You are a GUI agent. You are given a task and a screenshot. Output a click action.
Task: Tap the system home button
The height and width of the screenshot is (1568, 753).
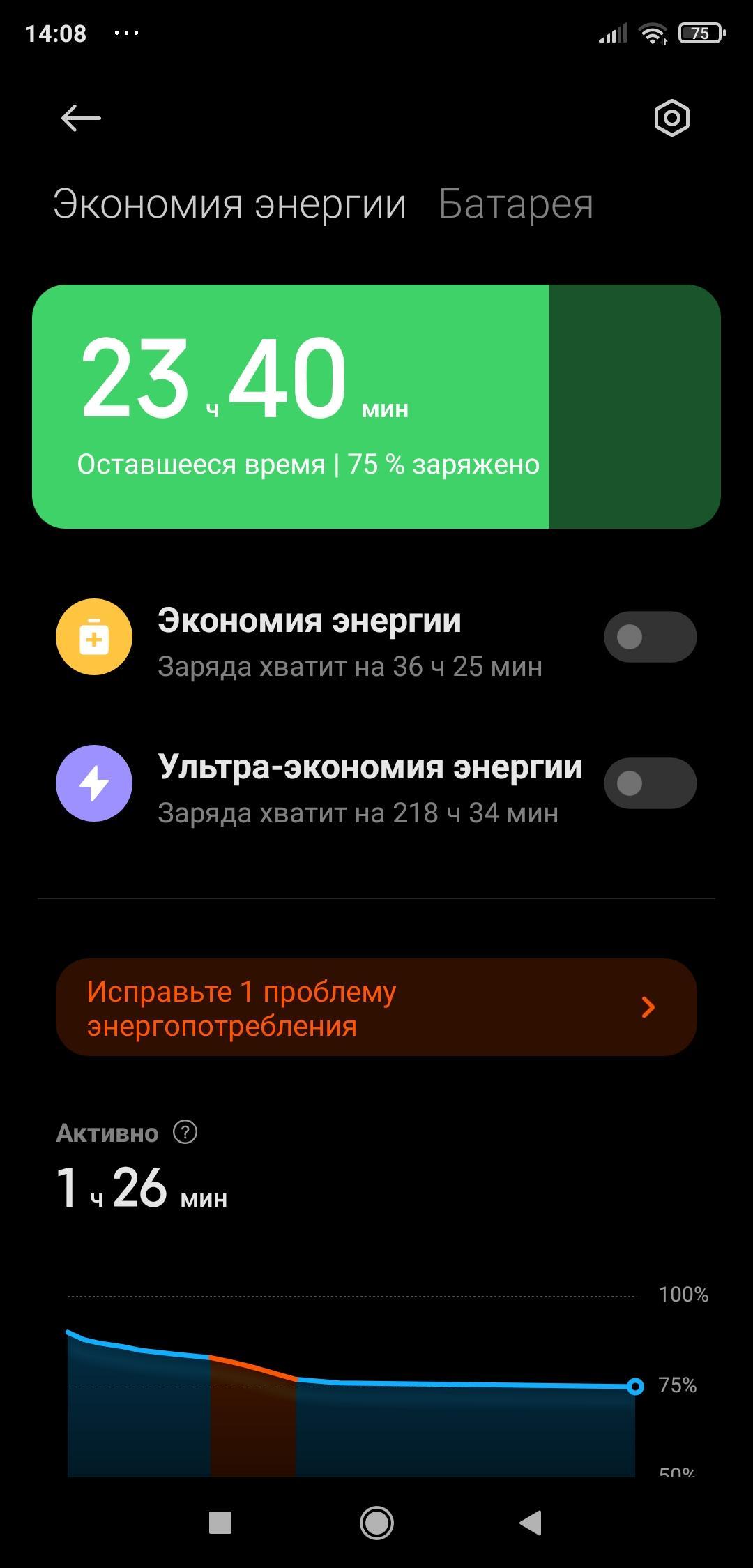(x=376, y=1523)
